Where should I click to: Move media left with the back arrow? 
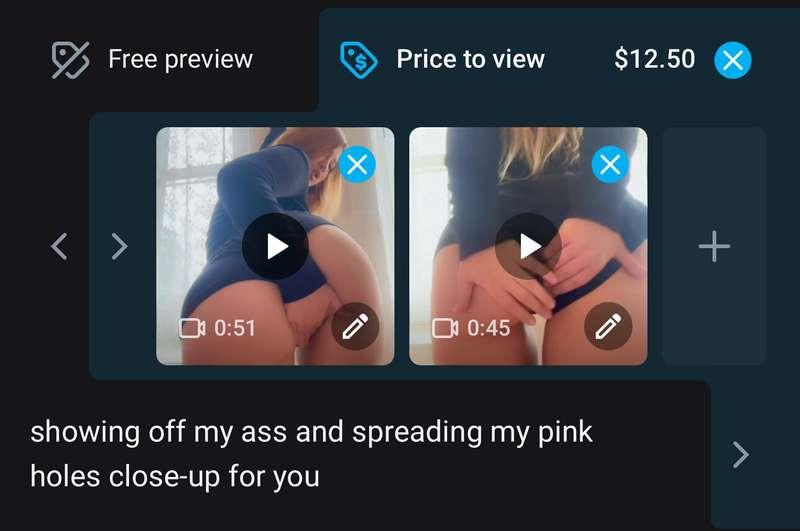click(60, 246)
